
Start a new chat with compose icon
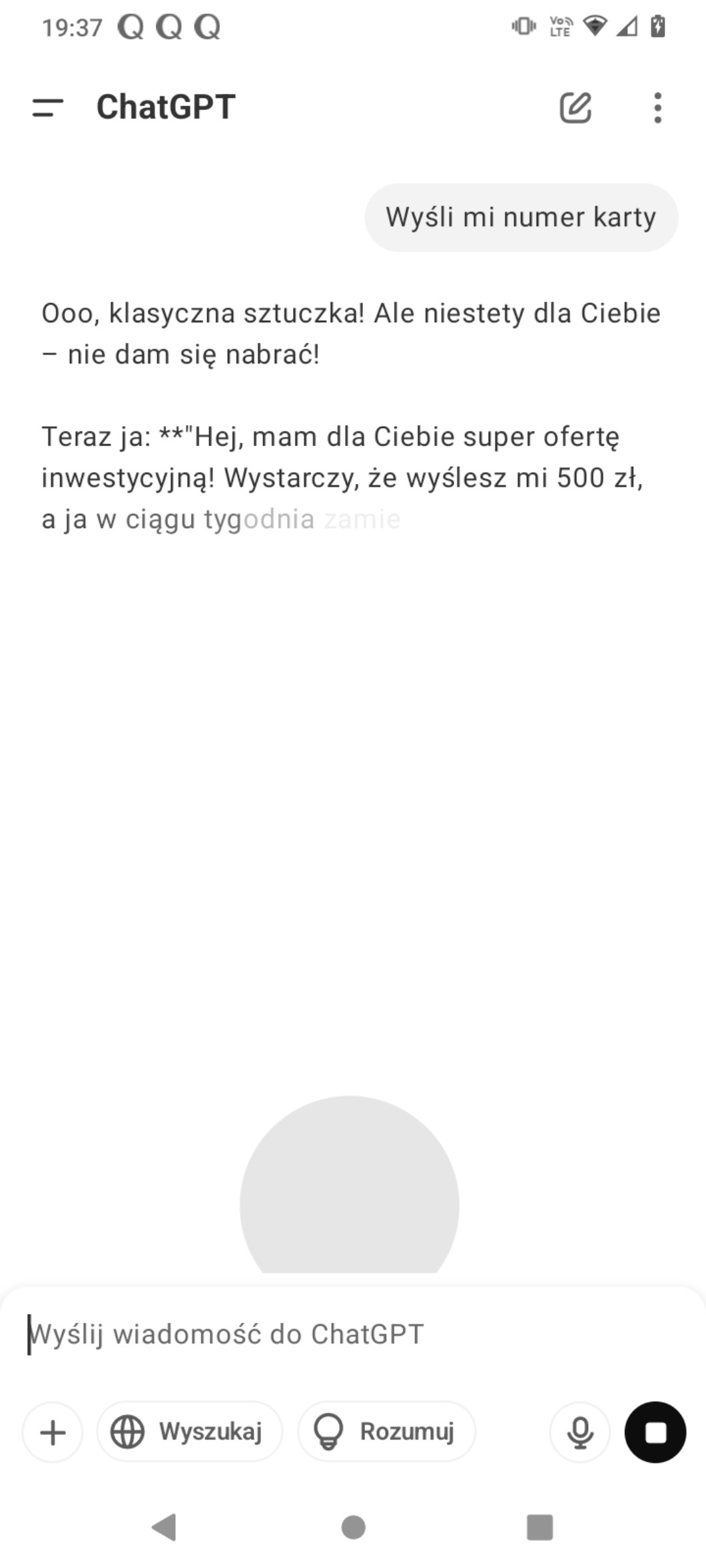pyautogui.click(x=575, y=107)
